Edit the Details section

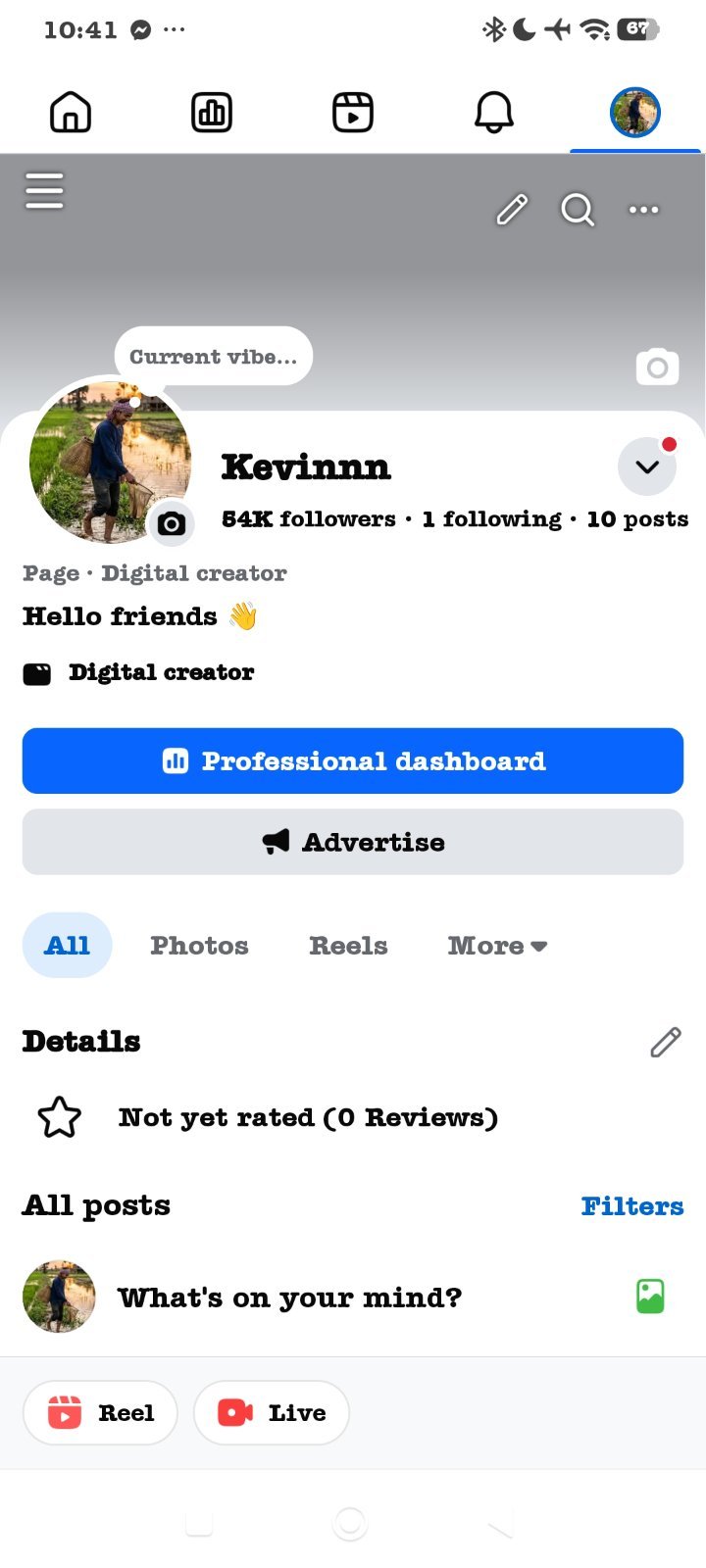(x=666, y=1042)
